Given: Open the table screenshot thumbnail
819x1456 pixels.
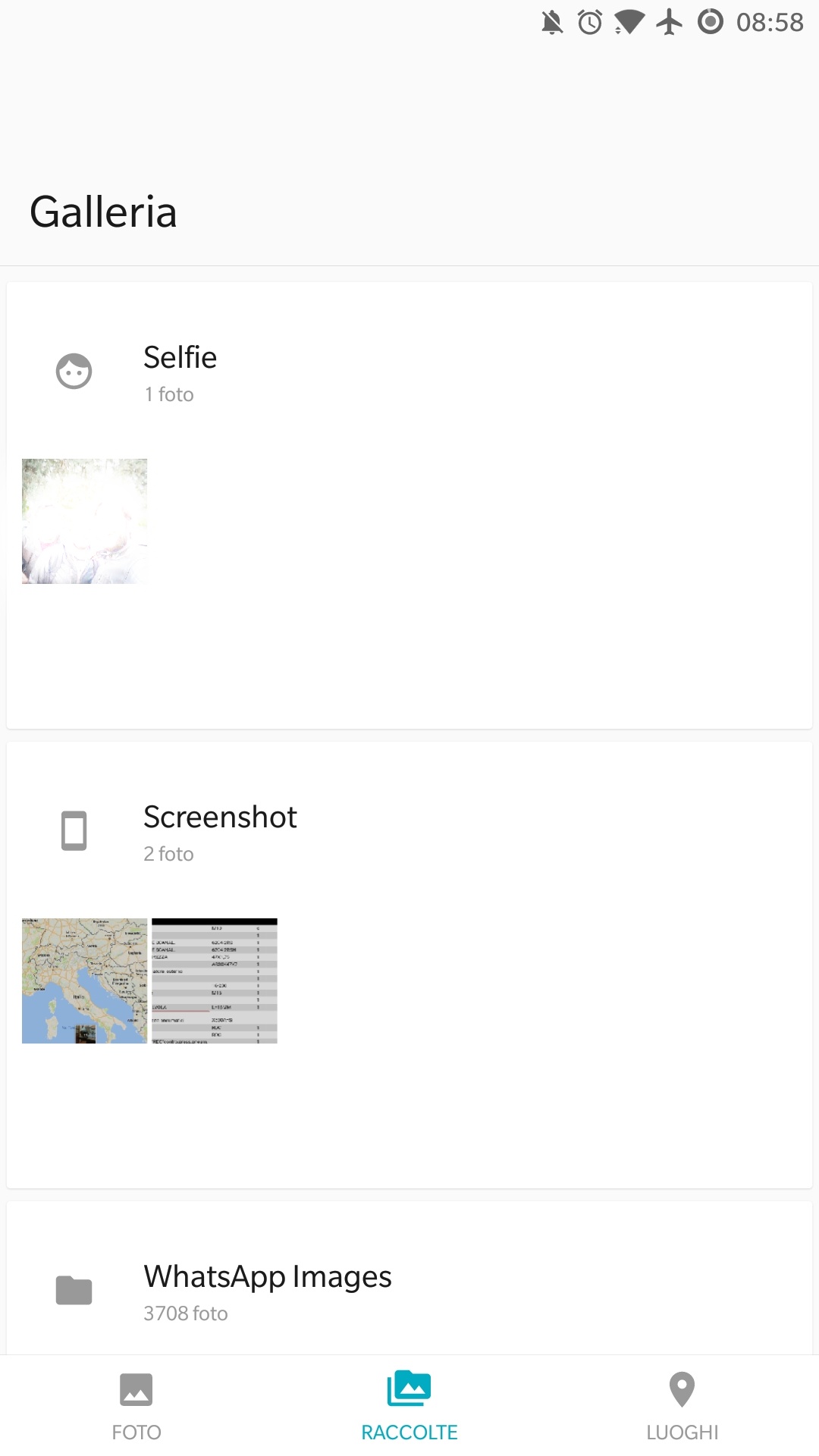Looking at the screenshot, I should pos(215,981).
